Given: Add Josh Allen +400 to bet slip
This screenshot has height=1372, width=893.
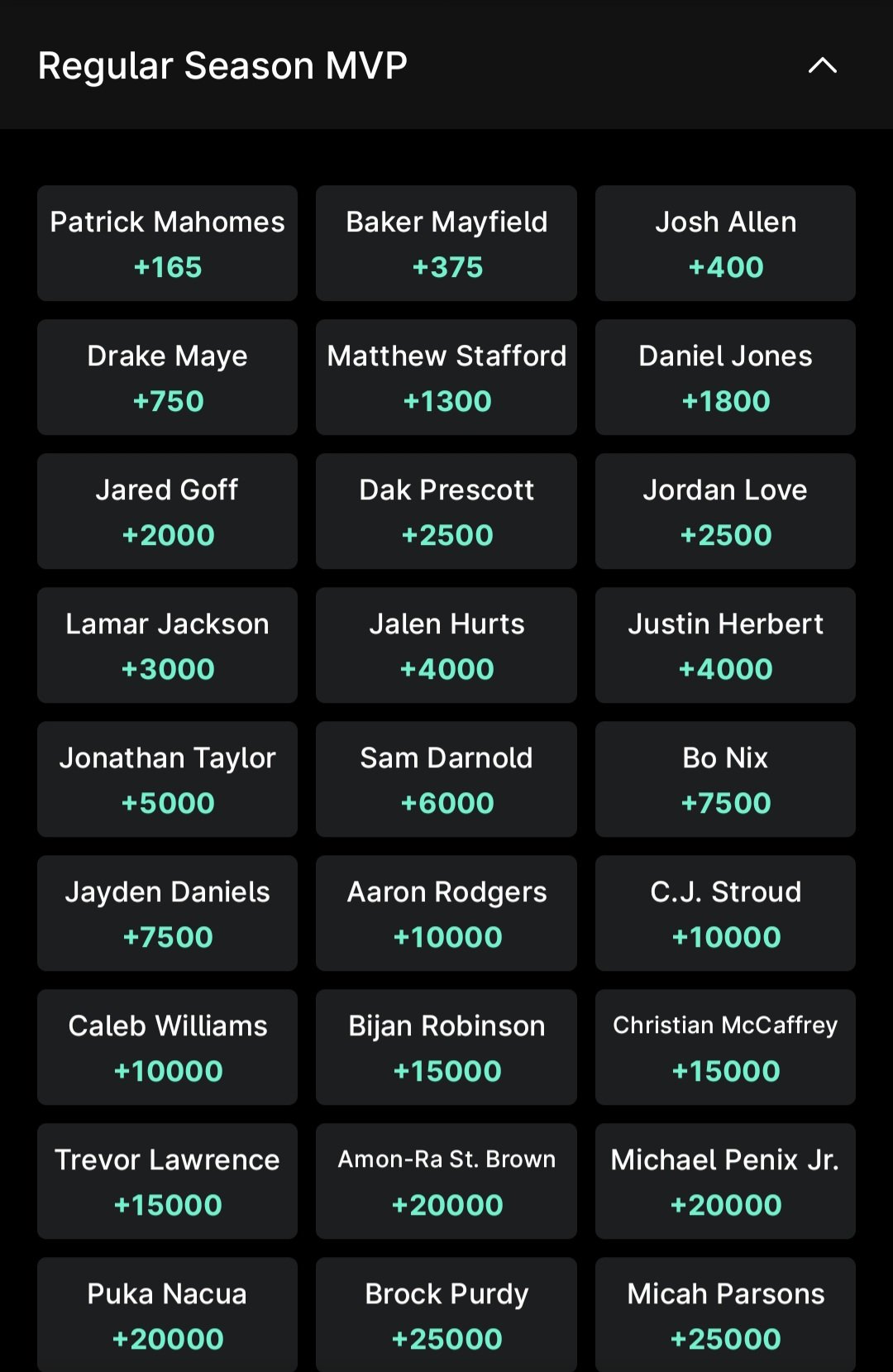Looking at the screenshot, I should pos(725,243).
